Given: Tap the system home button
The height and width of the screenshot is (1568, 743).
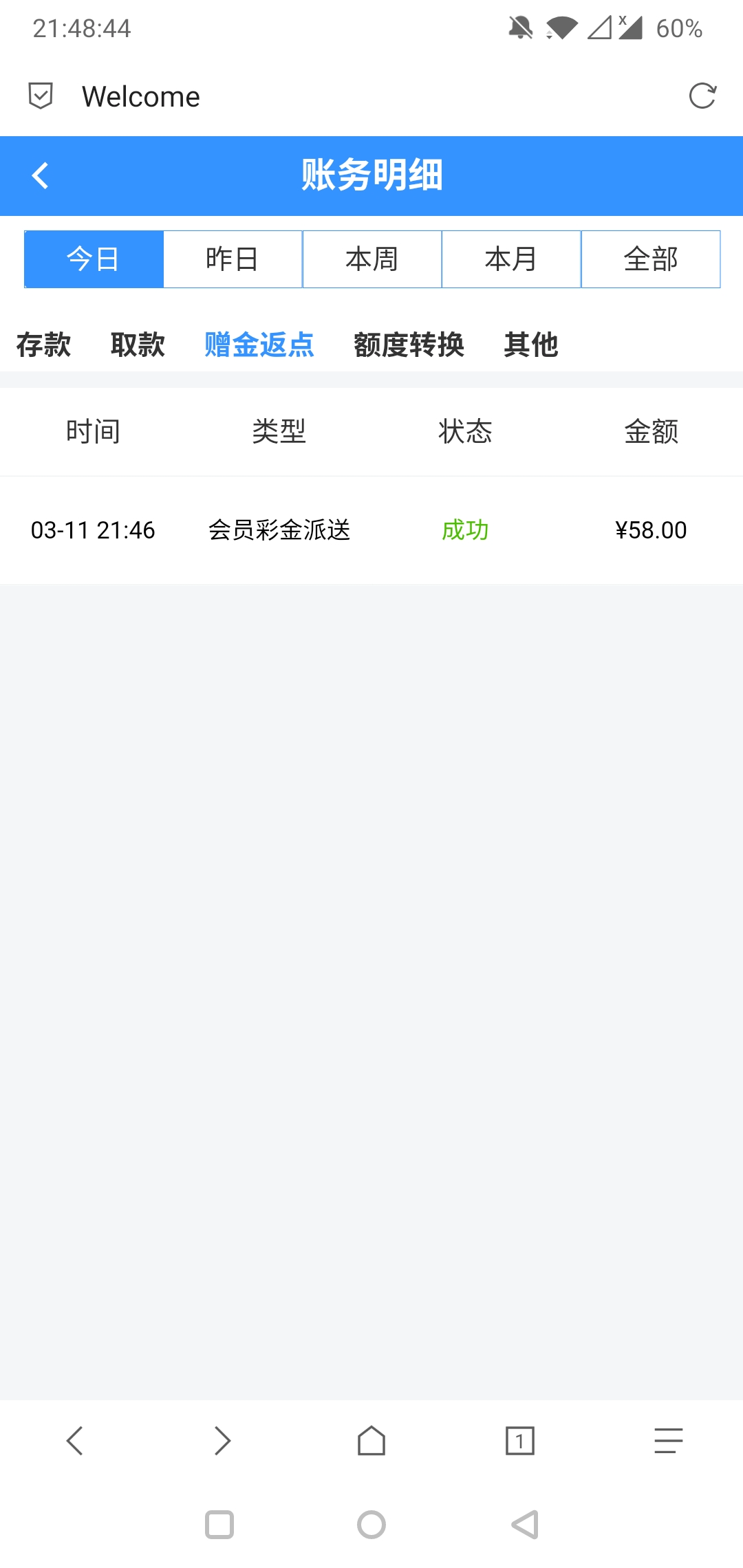Looking at the screenshot, I should [x=371, y=1525].
